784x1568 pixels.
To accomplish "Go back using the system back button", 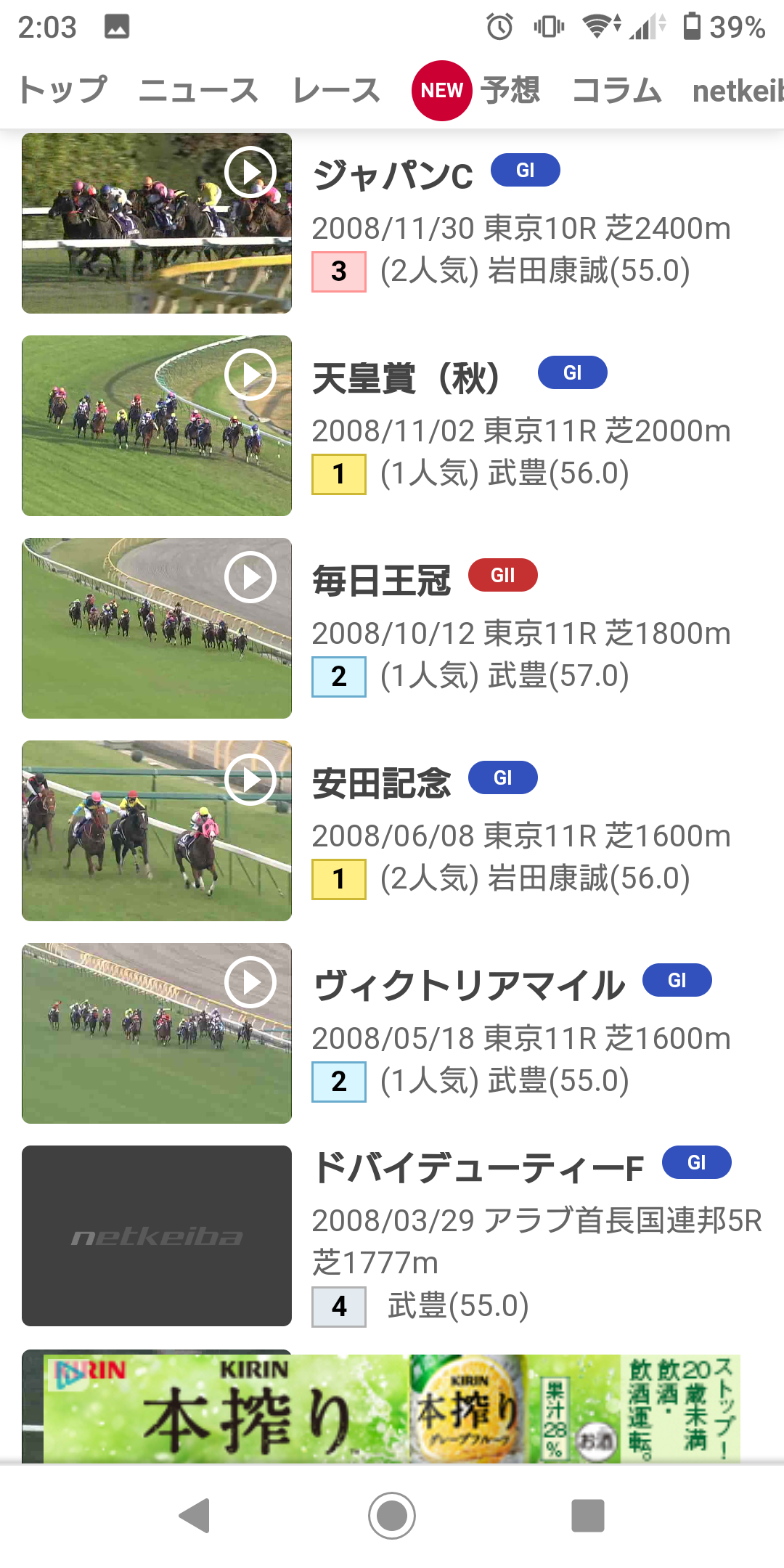I will (x=195, y=1516).
